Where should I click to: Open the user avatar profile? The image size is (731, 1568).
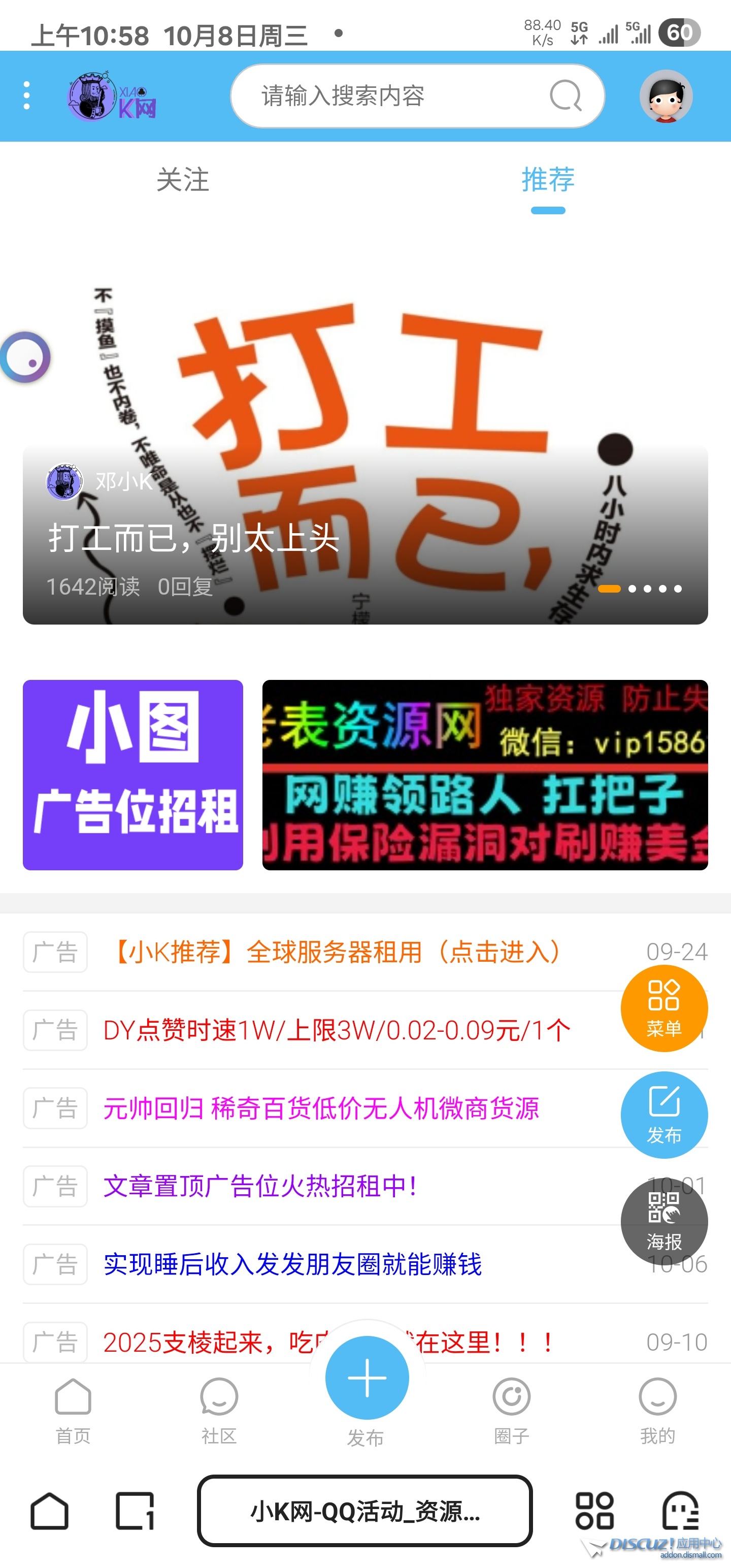click(x=666, y=95)
